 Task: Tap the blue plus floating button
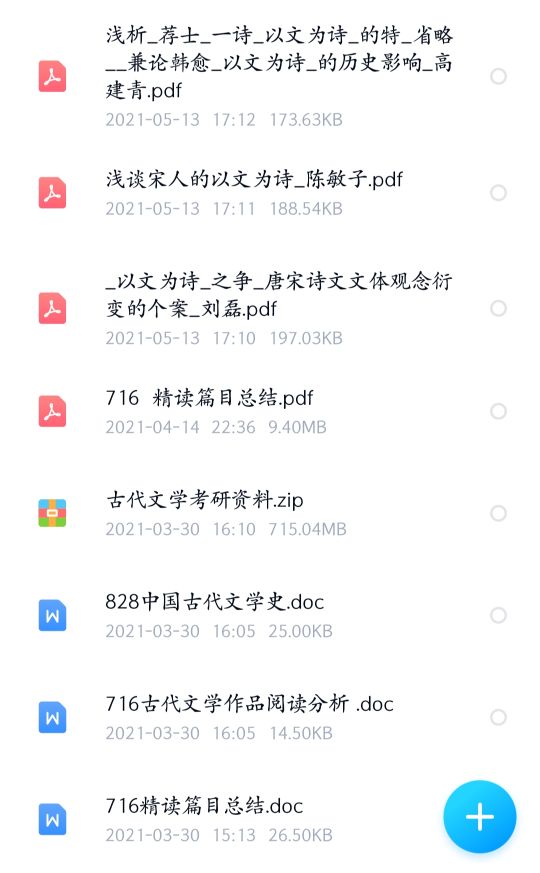point(479,816)
